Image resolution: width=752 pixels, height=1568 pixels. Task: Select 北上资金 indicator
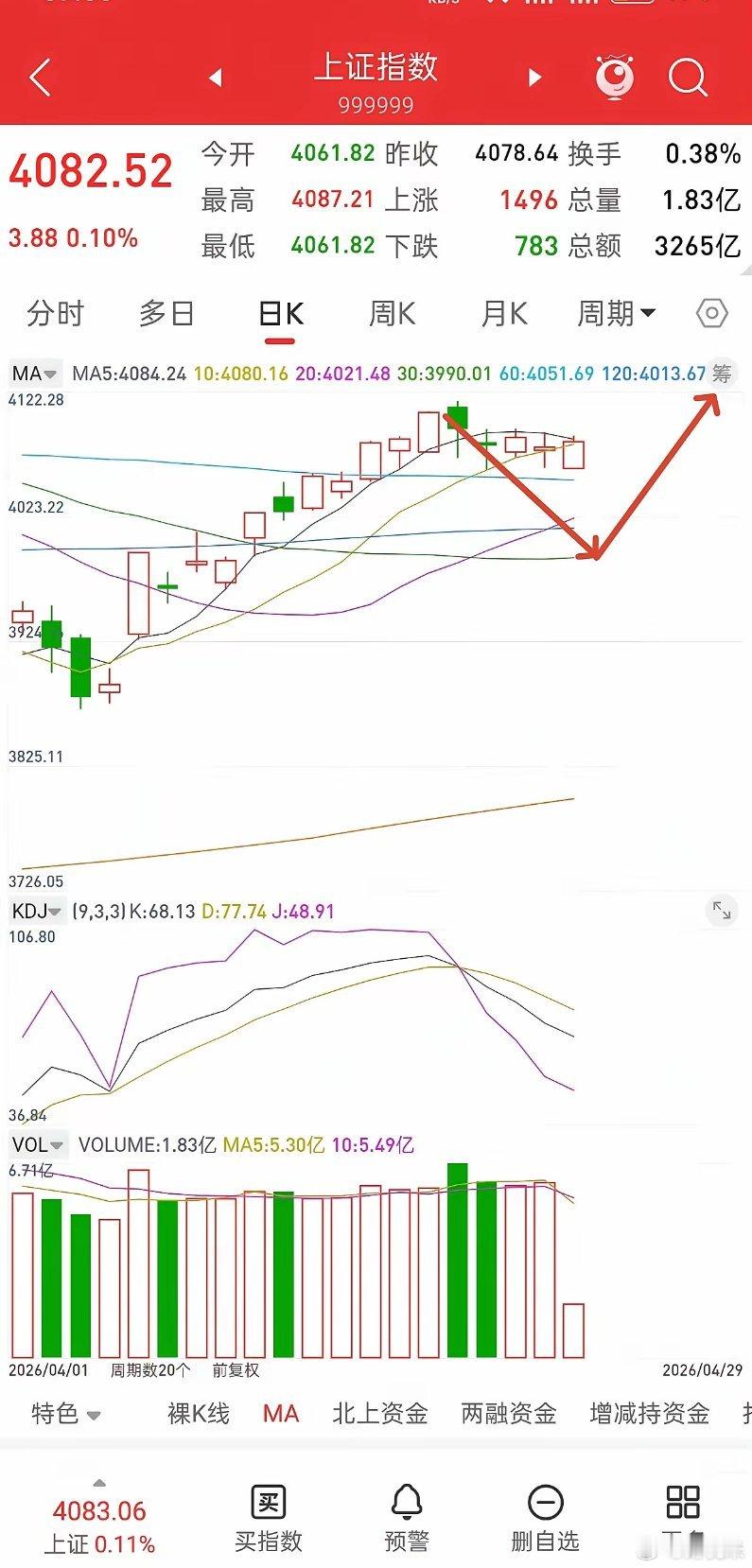click(380, 1414)
